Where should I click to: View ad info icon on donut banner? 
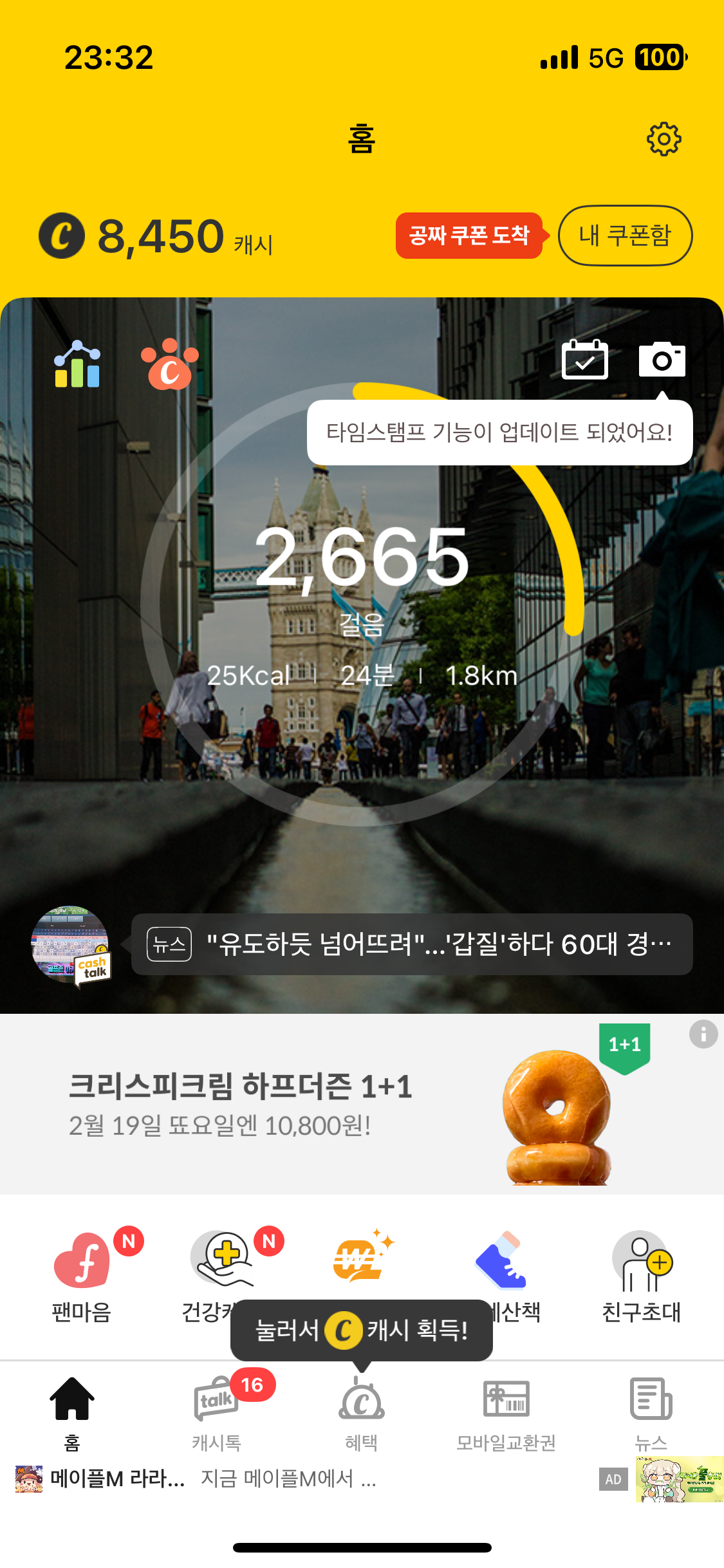[703, 1034]
